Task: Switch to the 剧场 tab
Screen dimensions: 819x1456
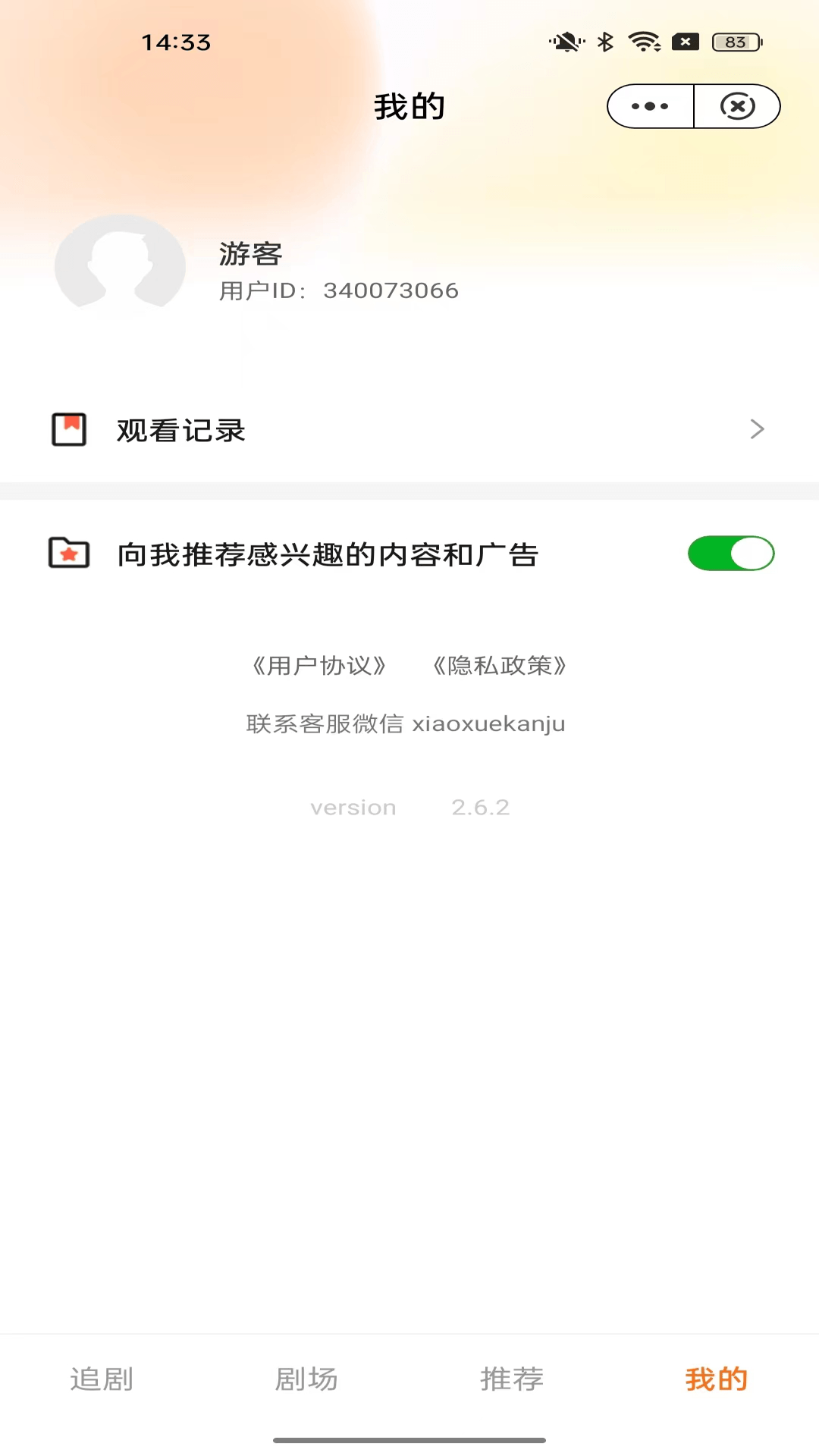Action: pyautogui.click(x=307, y=1379)
